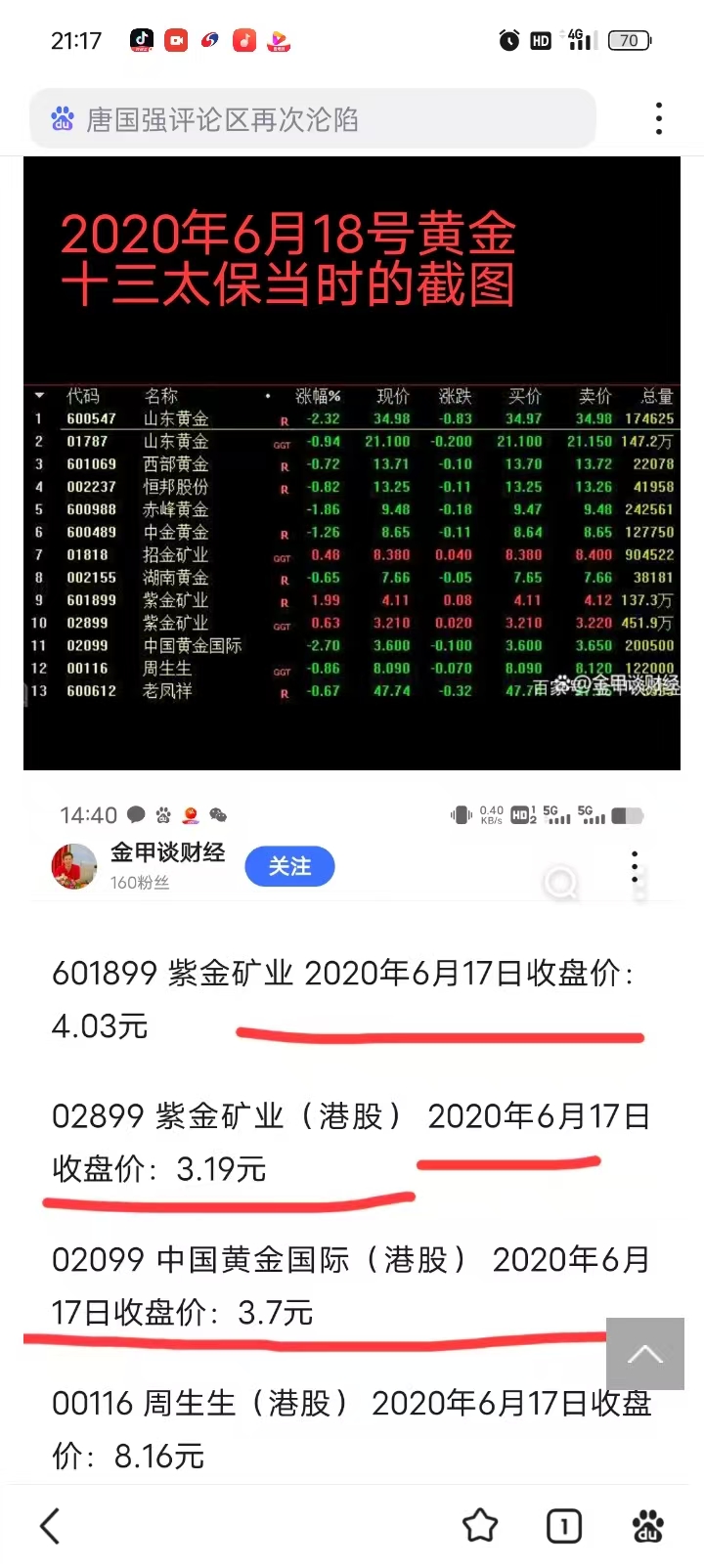Bookmark this page with the star icon

480,1525
